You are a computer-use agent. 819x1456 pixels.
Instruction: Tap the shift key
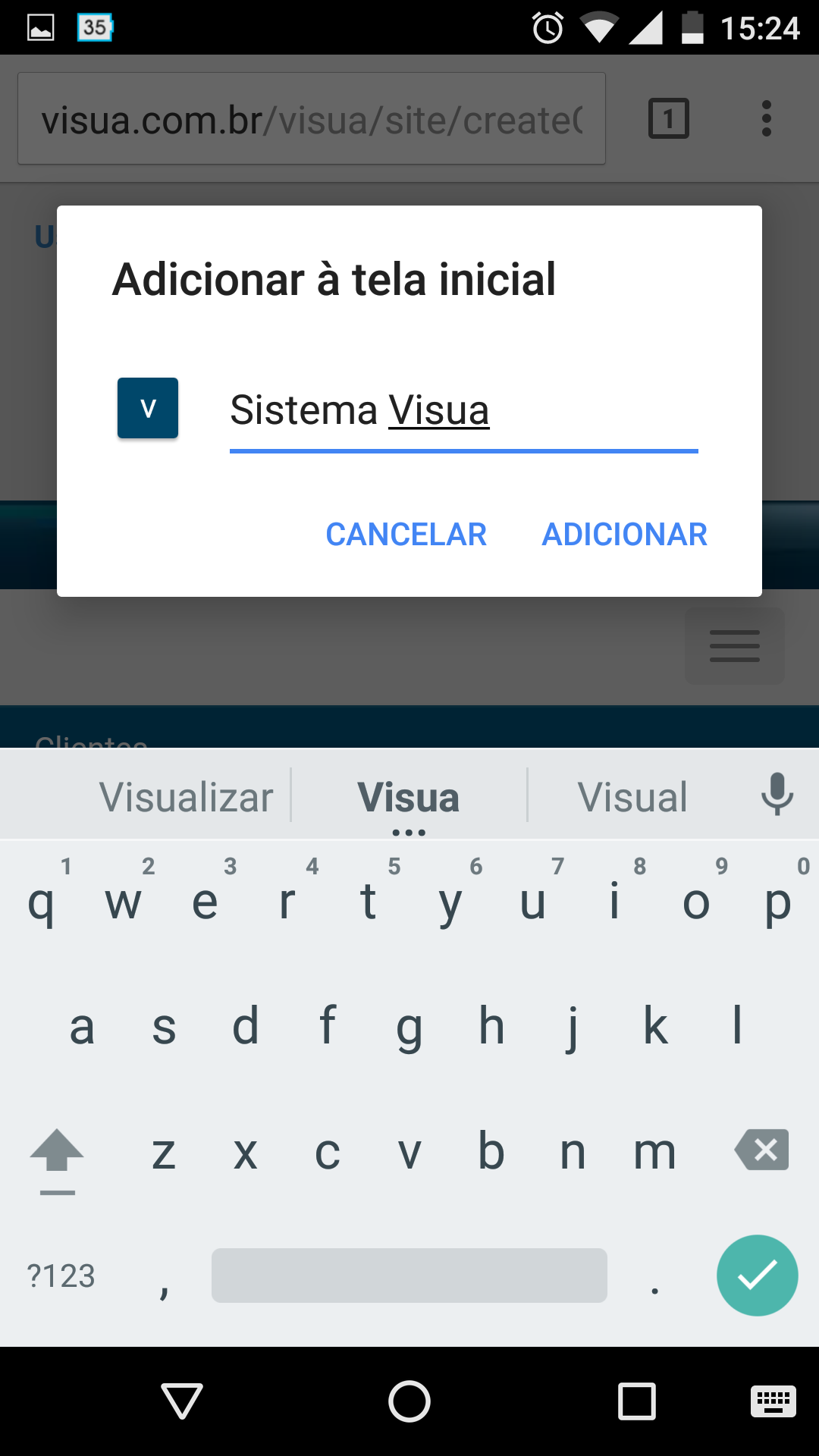pyautogui.click(x=57, y=1152)
